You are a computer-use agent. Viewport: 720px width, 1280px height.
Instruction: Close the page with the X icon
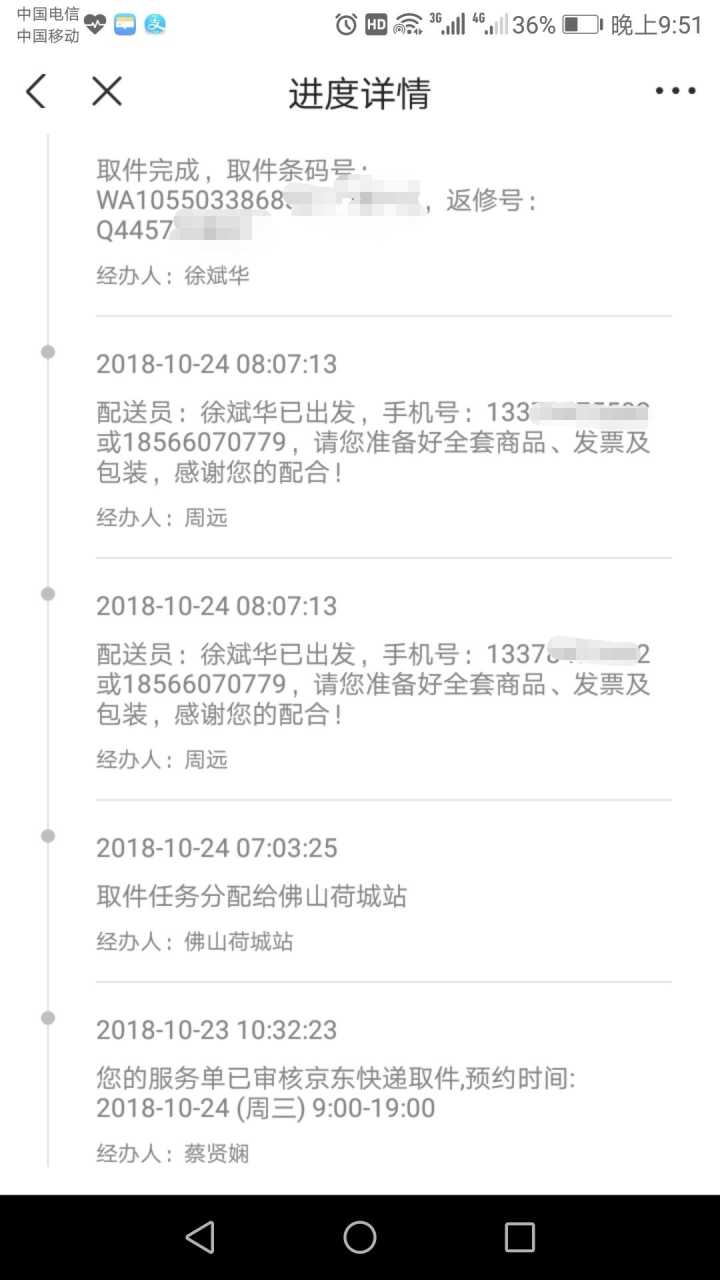pyautogui.click(x=107, y=92)
